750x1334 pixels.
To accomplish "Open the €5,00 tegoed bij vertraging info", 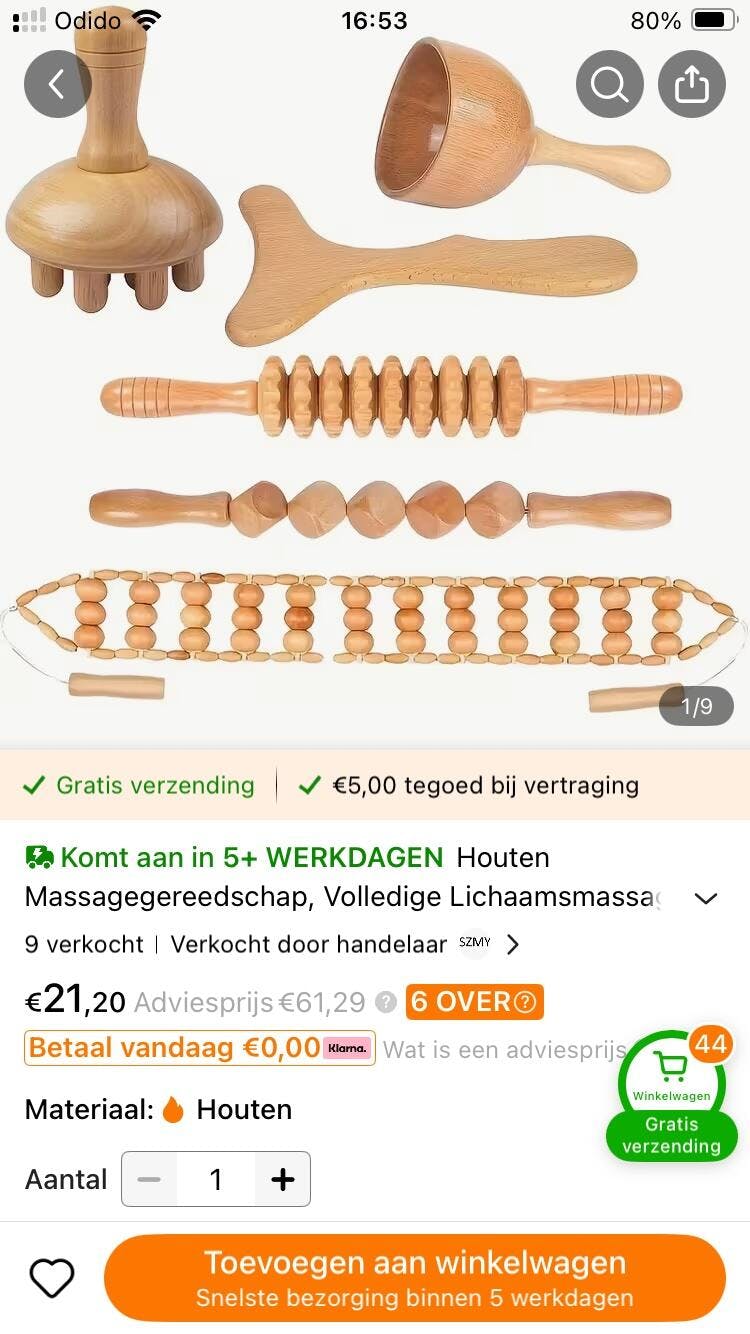I will (470, 785).
